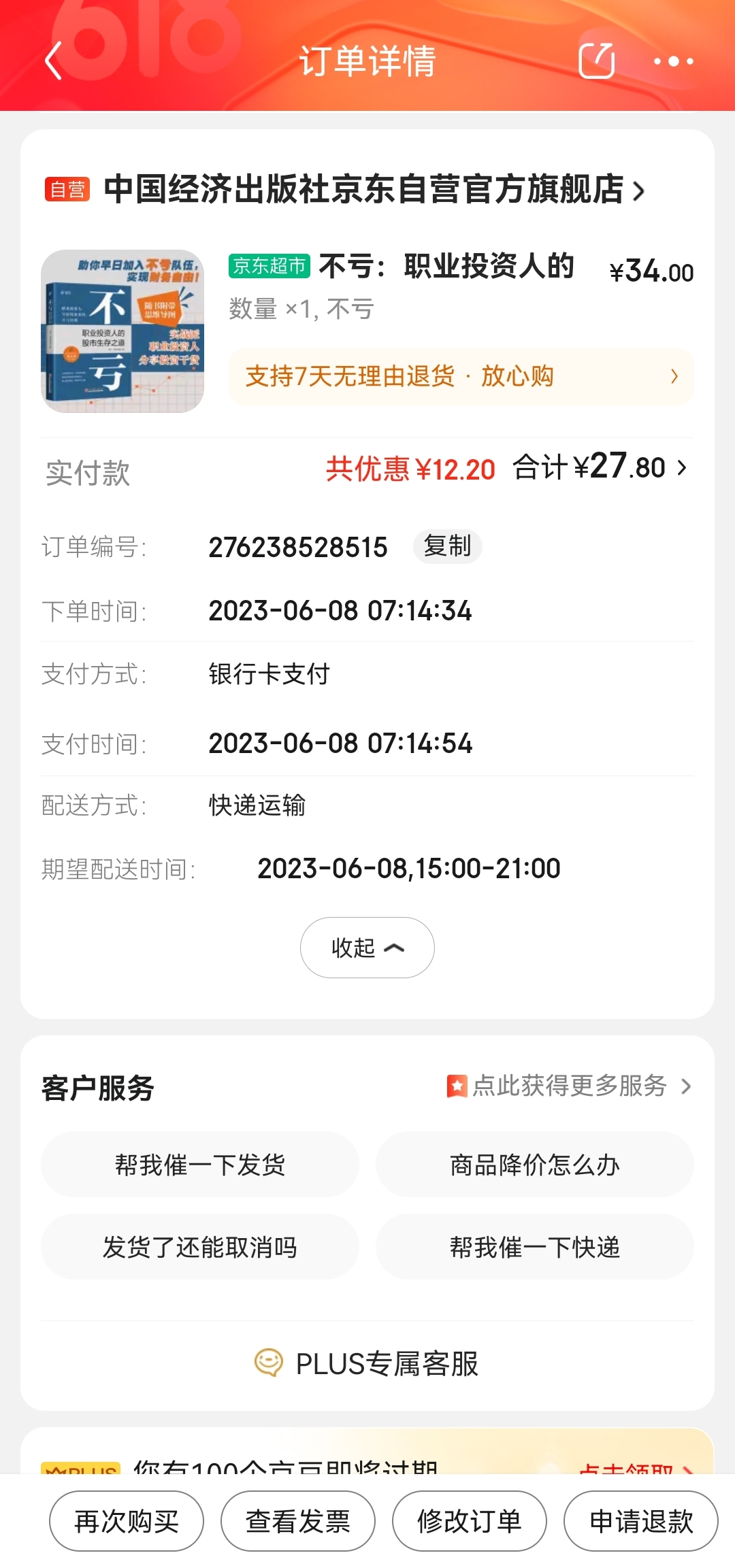Open the 不亏 book product image
Viewport: 735px width, 1568px height.
(x=122, y=331)
